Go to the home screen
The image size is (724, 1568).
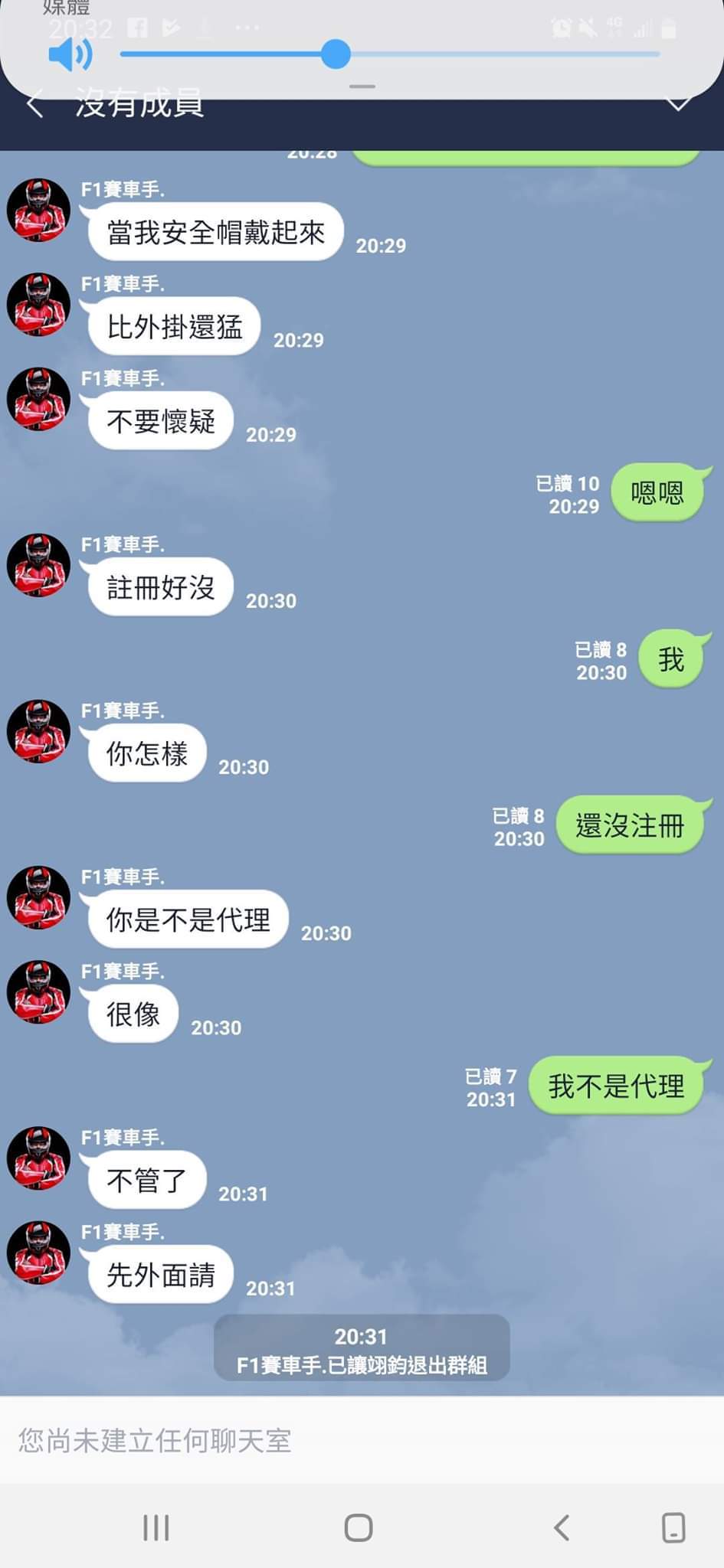click(359, 1527)
